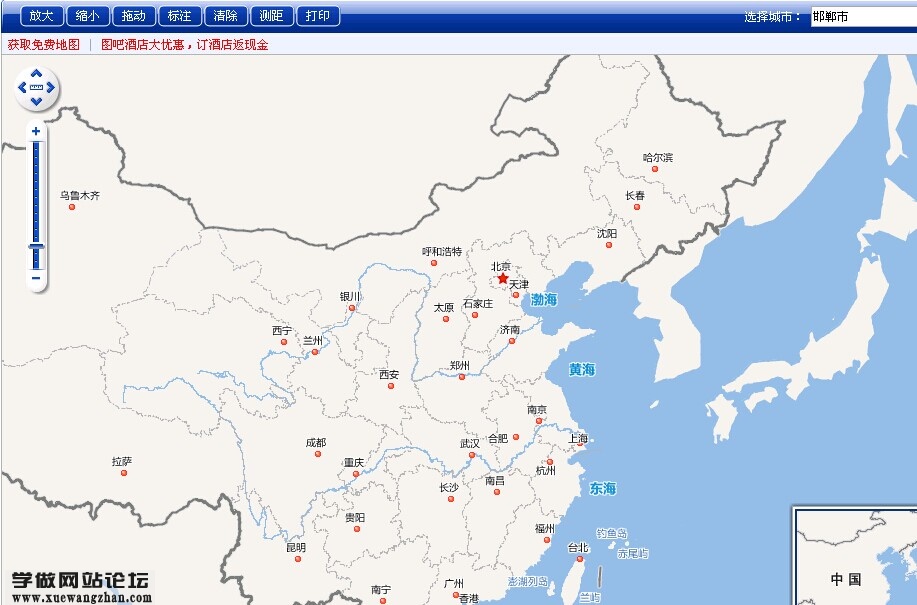Tap the ruler icon in the pan control

tap(38, 88)
